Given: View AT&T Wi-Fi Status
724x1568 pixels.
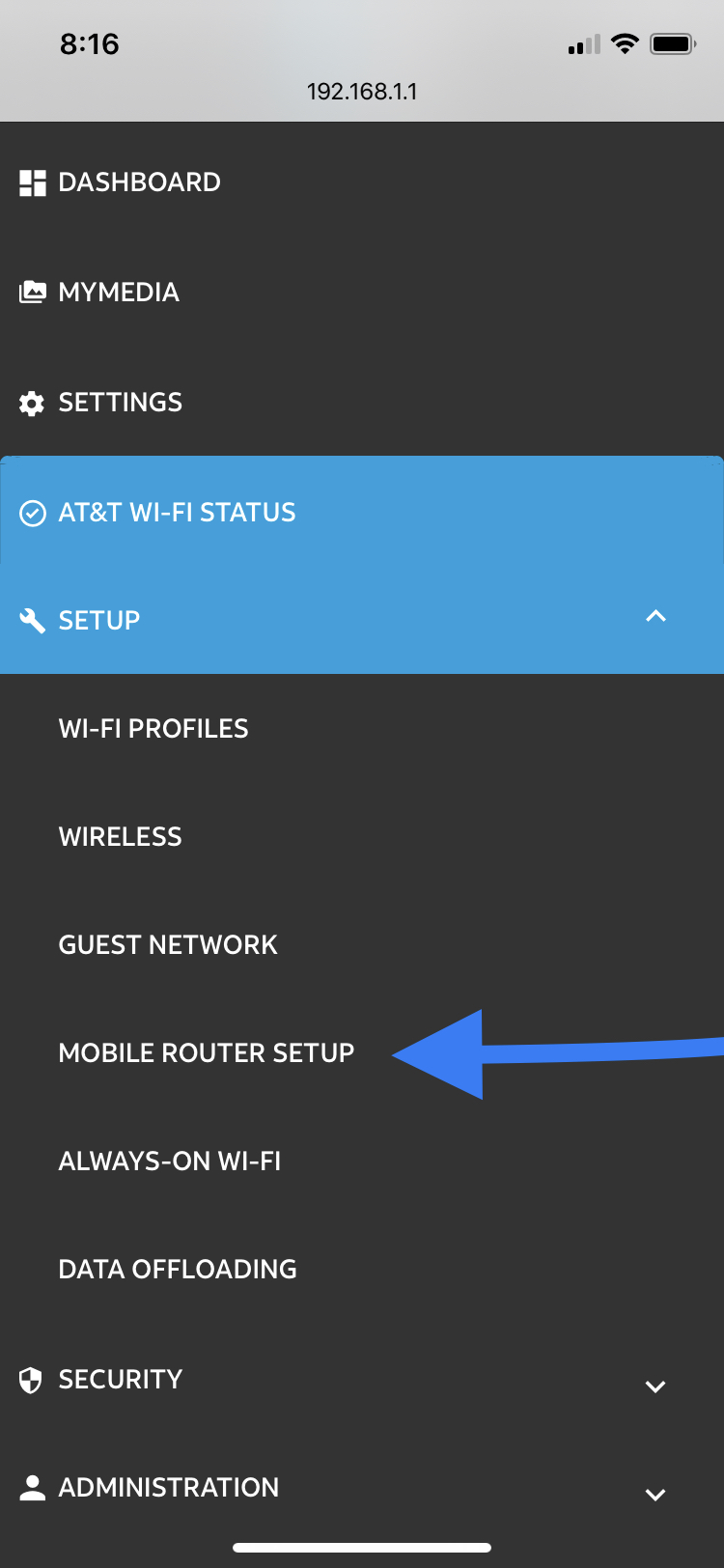Looking at the screenshot, I should click(x=177, y=513).
